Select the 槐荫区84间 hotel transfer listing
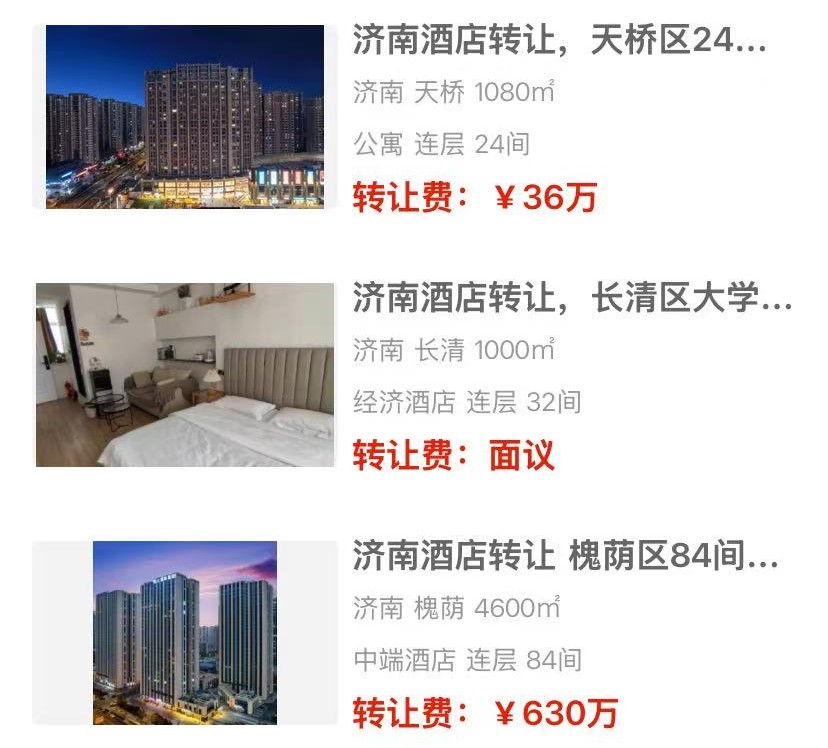 pos(564,557)
